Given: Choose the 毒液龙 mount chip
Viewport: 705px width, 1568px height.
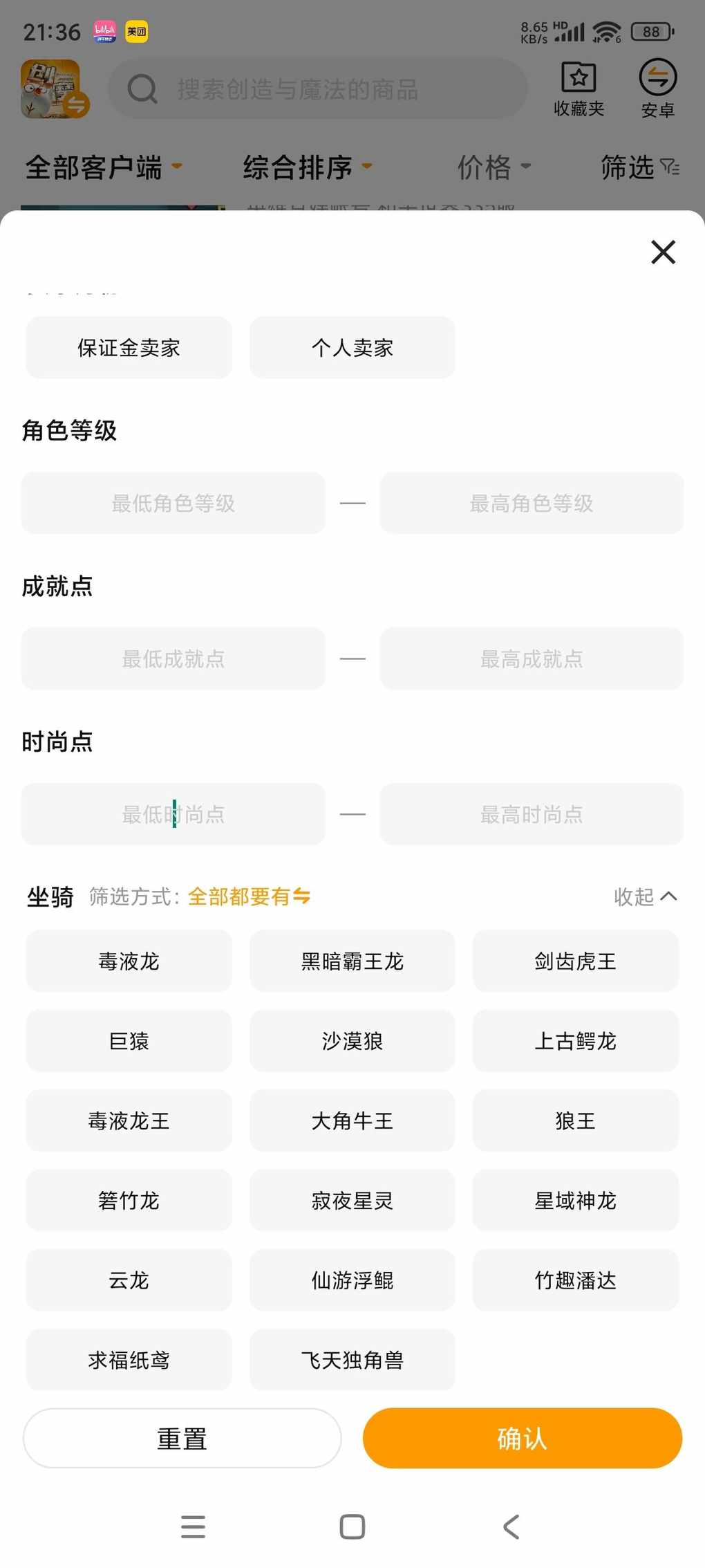Looking at the screenshot, I should [129, 961].
